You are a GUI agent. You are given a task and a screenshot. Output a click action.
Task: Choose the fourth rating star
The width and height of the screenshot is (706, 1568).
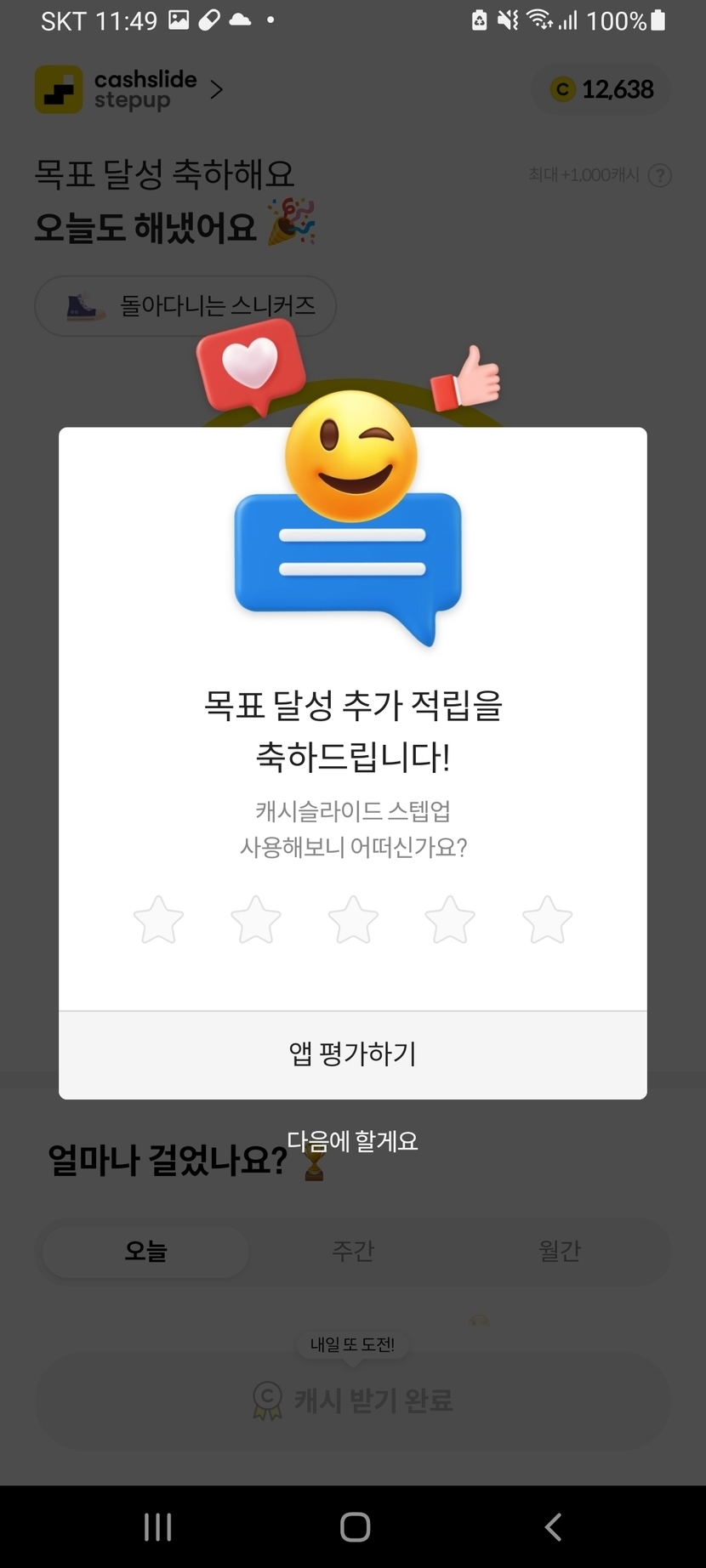(450, 920)
